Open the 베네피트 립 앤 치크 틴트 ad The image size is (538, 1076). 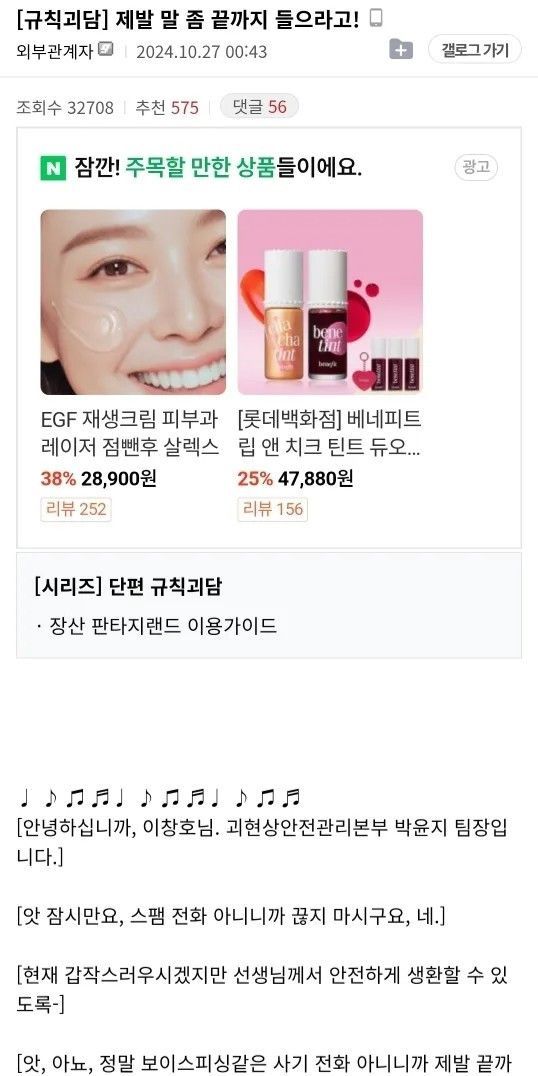330,365
